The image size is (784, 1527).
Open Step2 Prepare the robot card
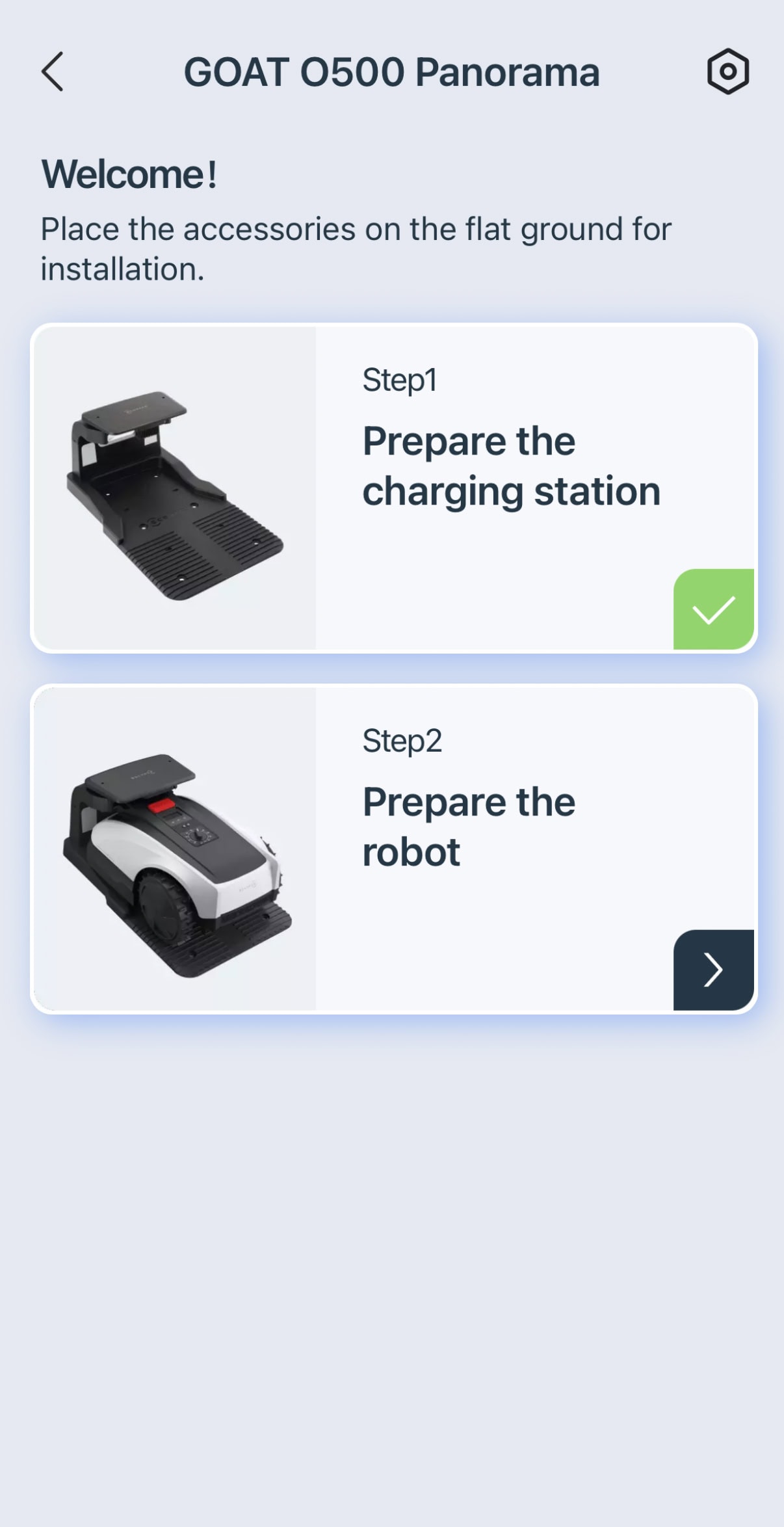(394, 849)
